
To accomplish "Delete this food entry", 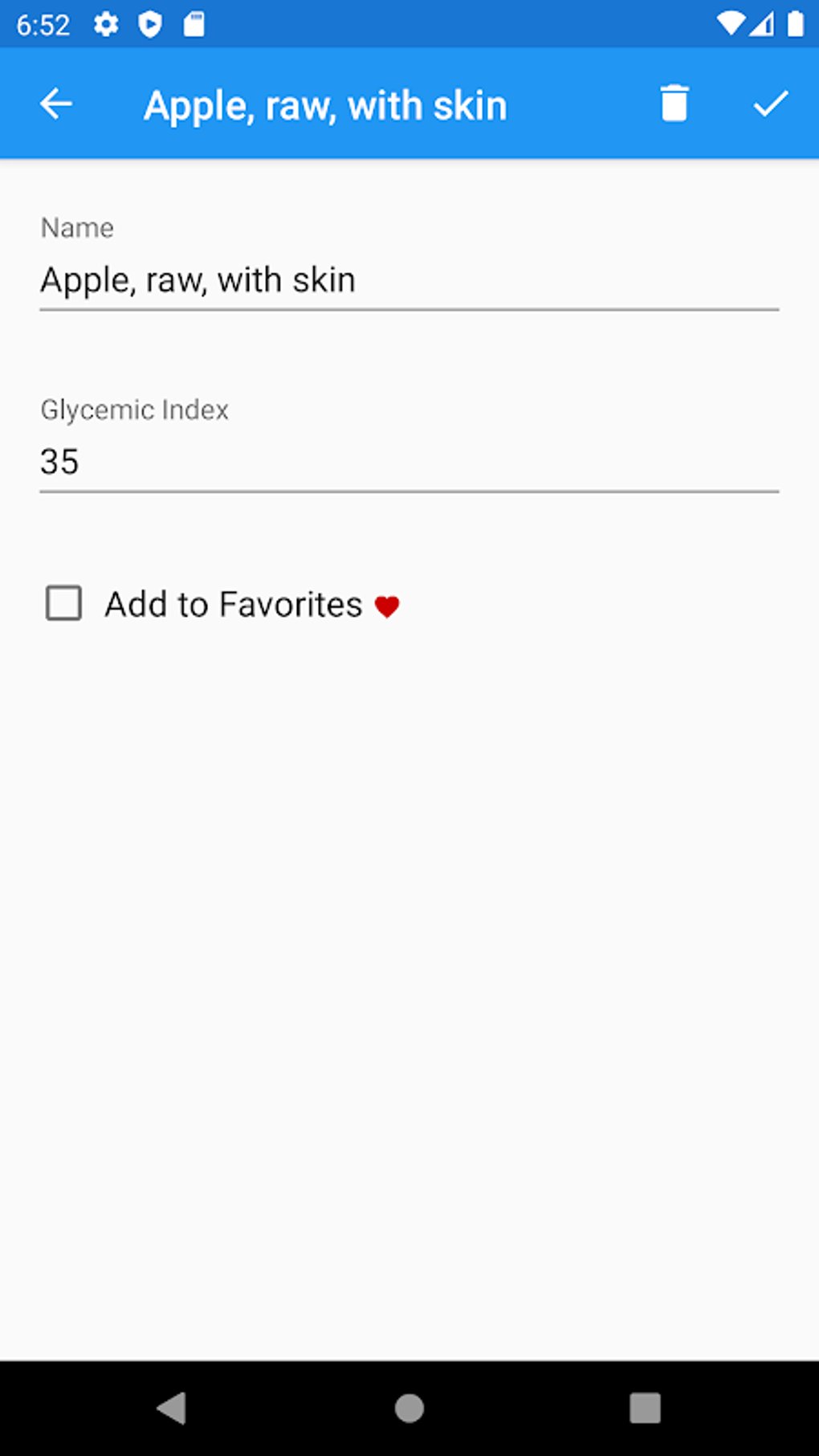I will coord(673,103).
